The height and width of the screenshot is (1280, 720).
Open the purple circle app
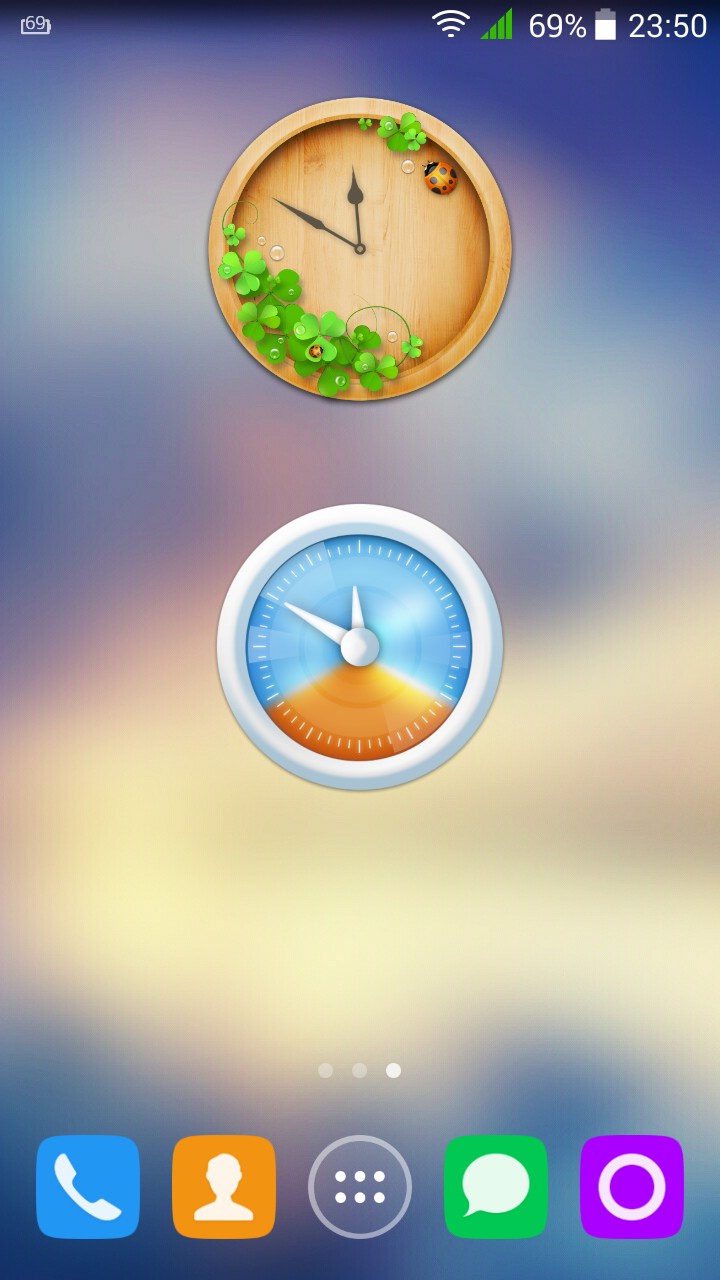click(x=632, y=1187)
